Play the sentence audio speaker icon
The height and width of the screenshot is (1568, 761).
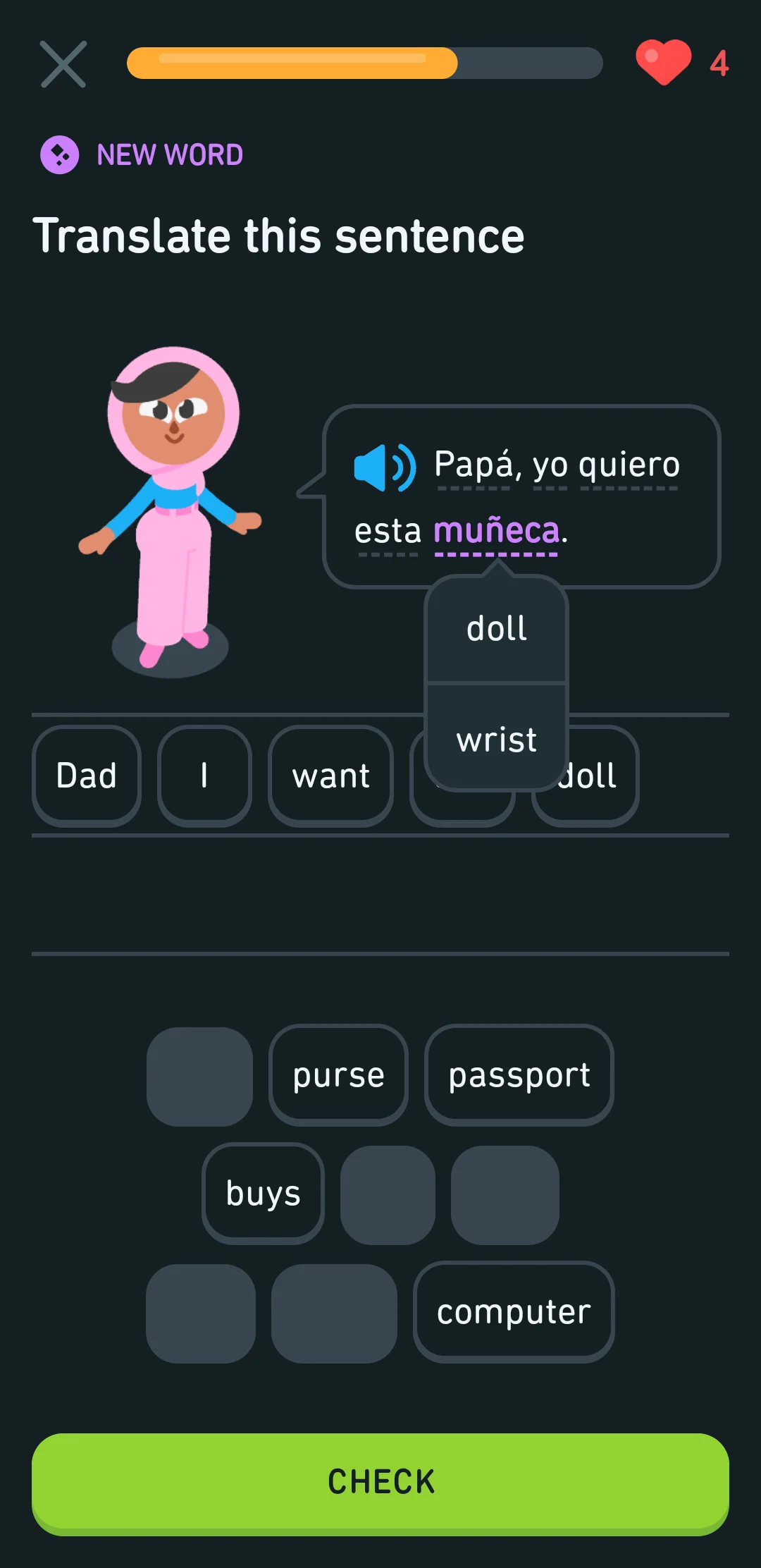point(385,467)
